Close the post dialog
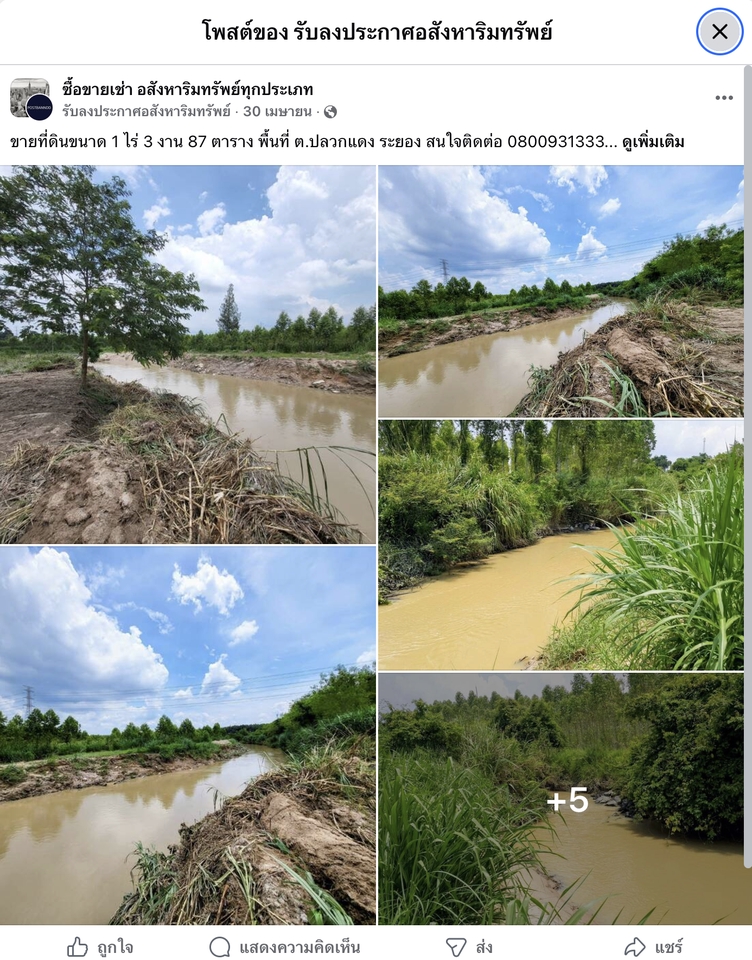The image size is (752, 960). 719,32
